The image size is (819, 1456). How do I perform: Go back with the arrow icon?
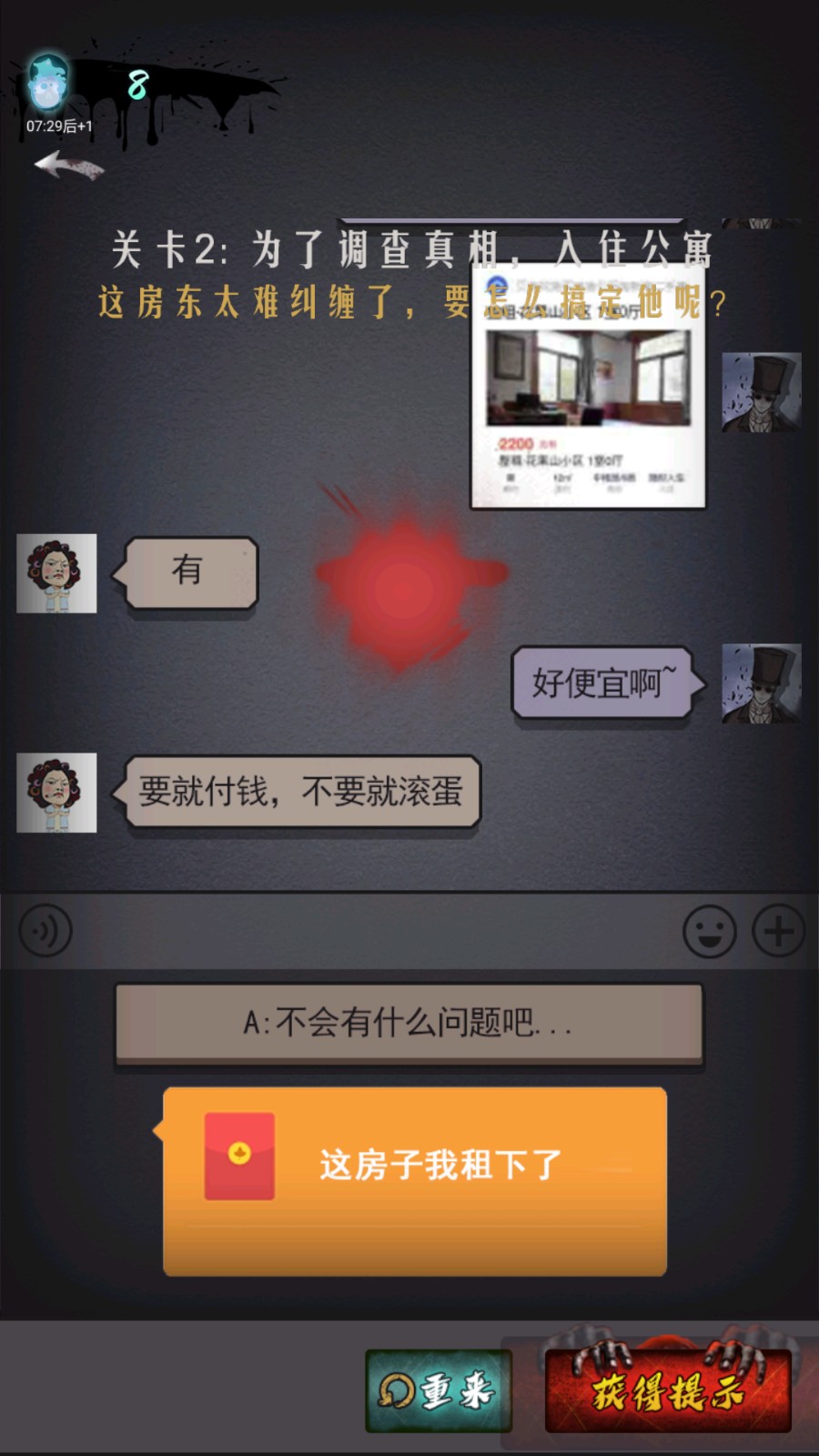[68, 166]
